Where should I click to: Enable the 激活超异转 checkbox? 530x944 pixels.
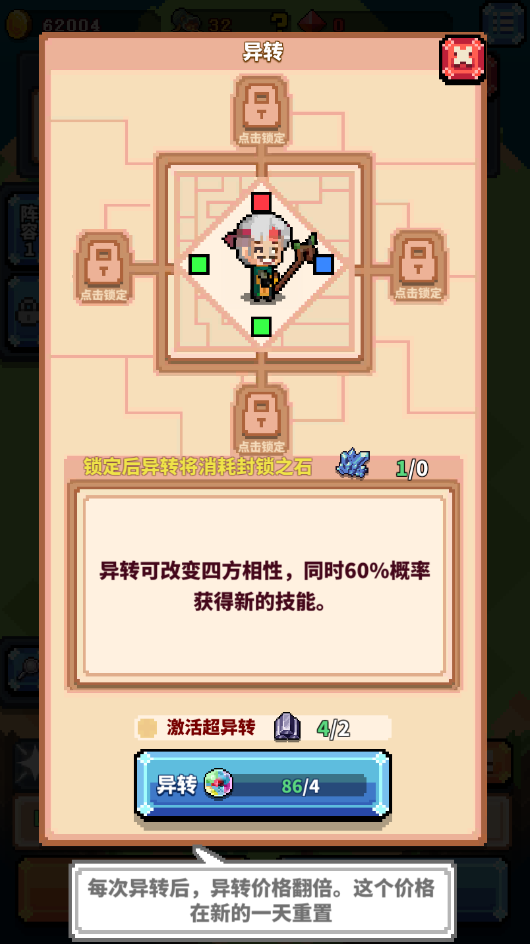[147, 728]
